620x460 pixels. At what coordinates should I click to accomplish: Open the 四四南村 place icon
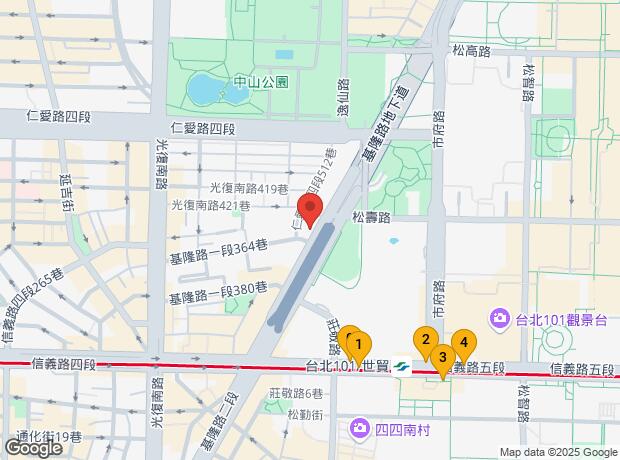tap(359, 428)
